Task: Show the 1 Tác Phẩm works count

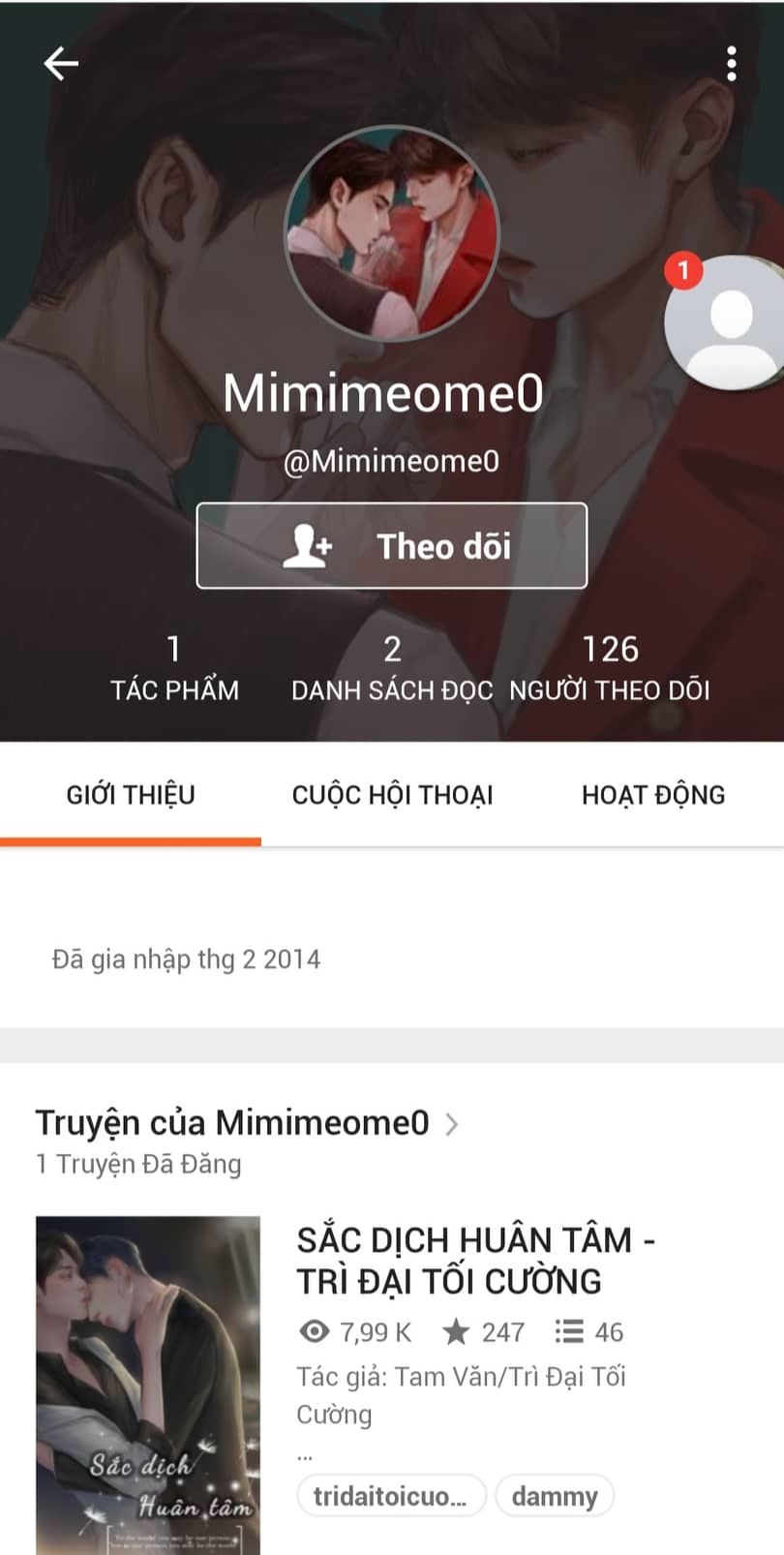Action: pyautogui.click(x=174, y=668)
